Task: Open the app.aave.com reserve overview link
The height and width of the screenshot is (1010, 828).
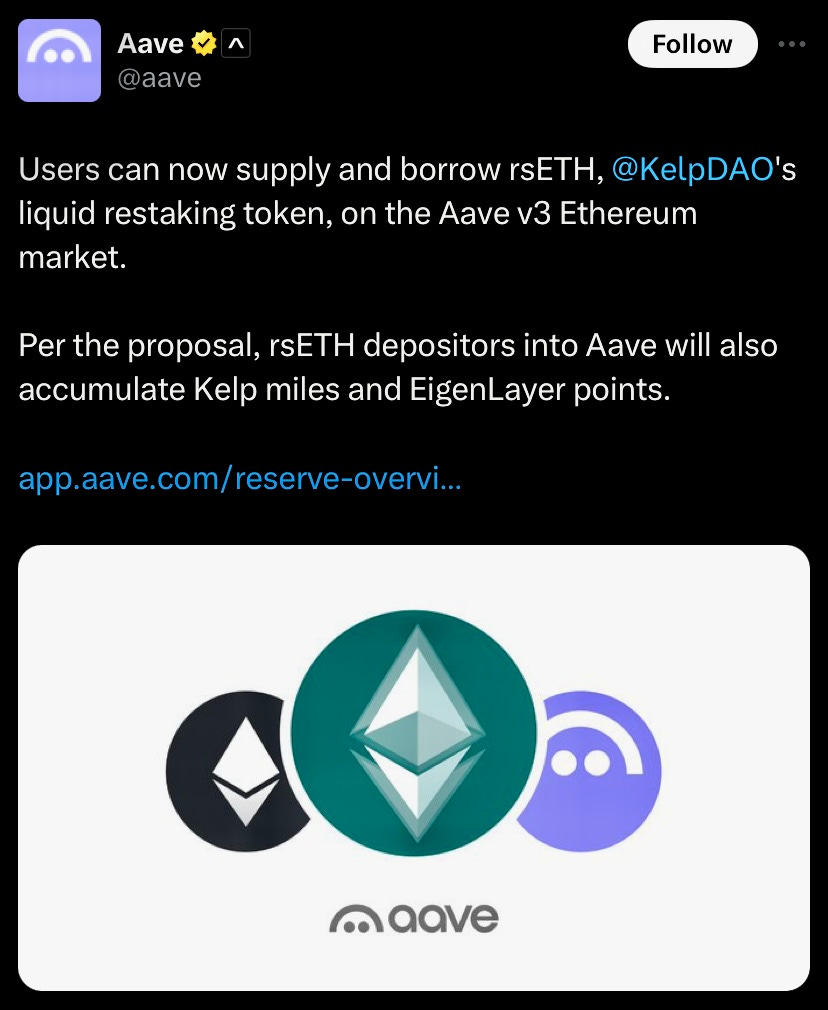Action: coord(240,480)
